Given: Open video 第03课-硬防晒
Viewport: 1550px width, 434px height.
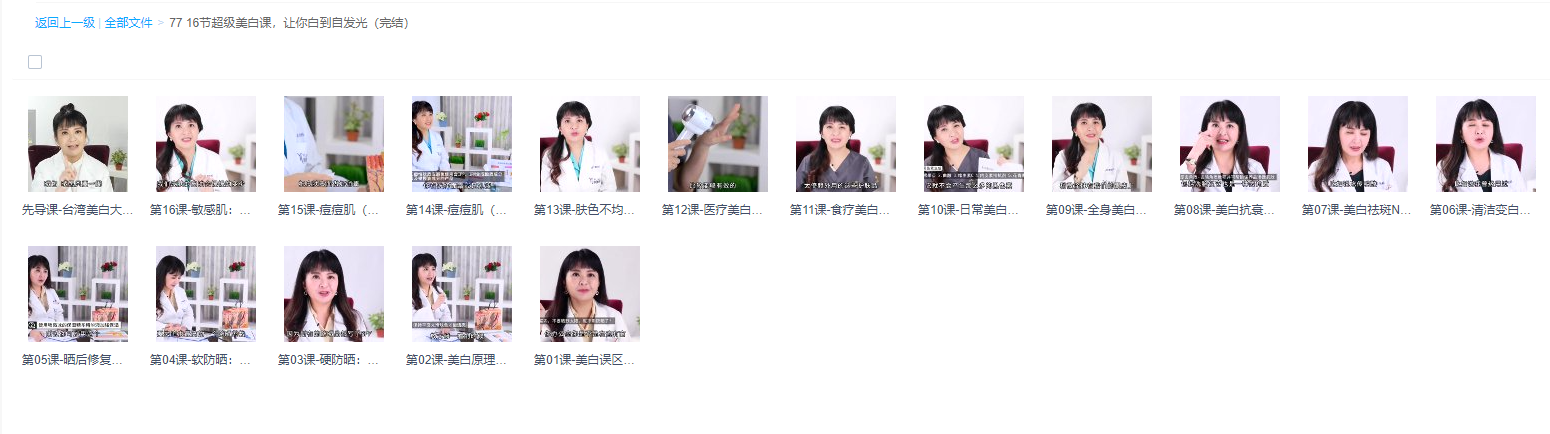Looking at the screenshot, I should point(334,294).
